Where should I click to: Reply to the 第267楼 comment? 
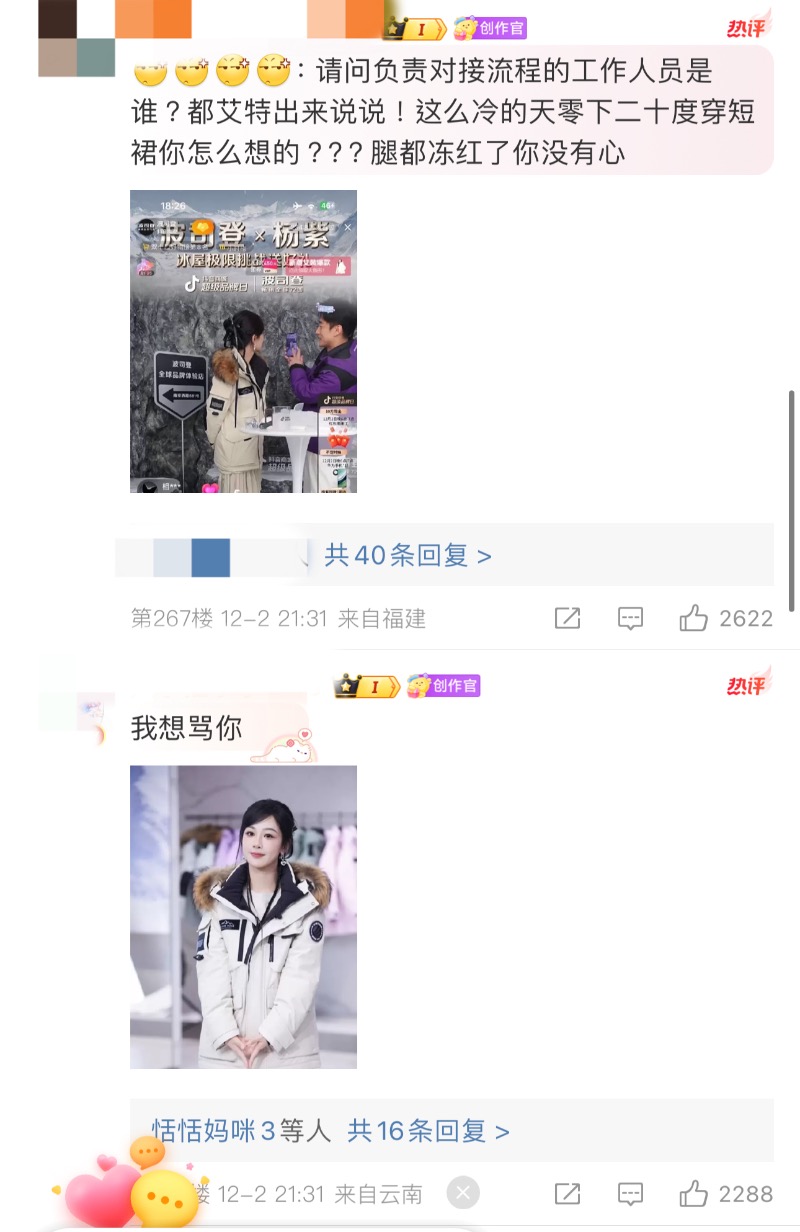[x=630, y=618]
